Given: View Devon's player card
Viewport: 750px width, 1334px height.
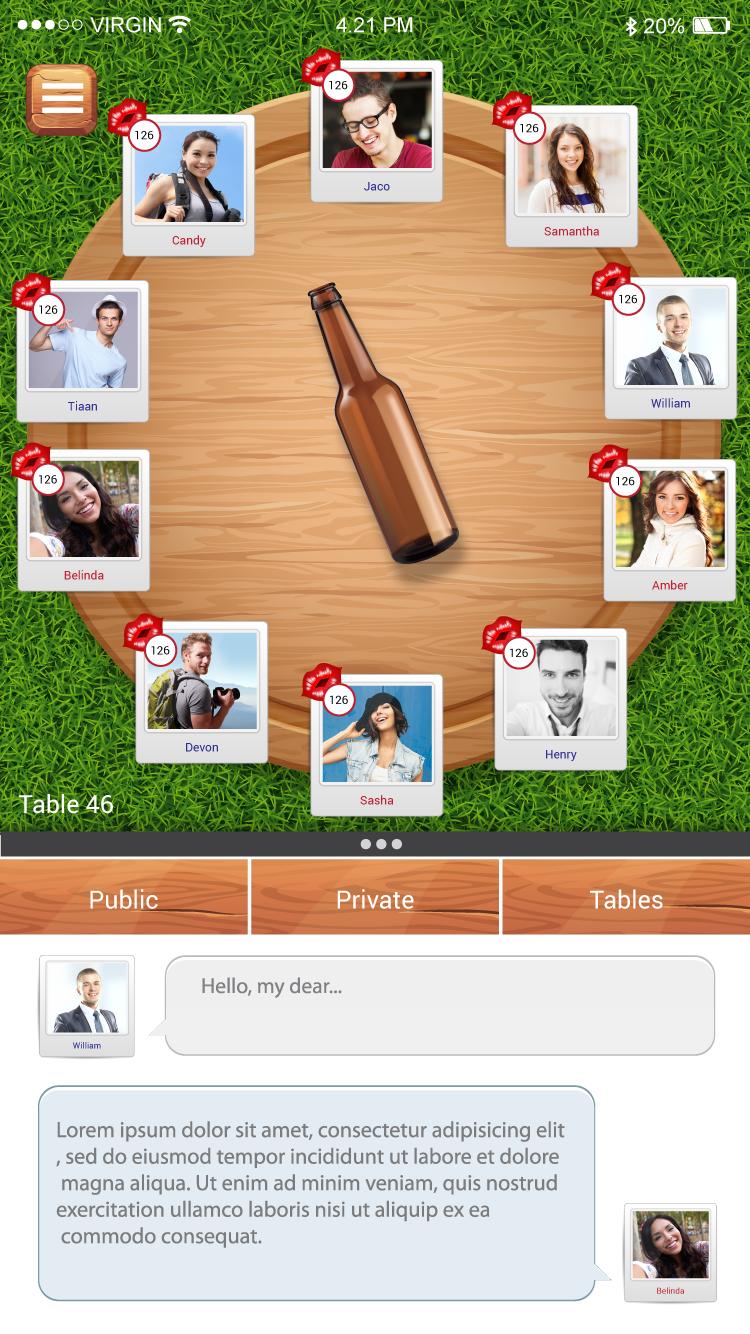Looking at the screenshot, I should tap(201, 691).
